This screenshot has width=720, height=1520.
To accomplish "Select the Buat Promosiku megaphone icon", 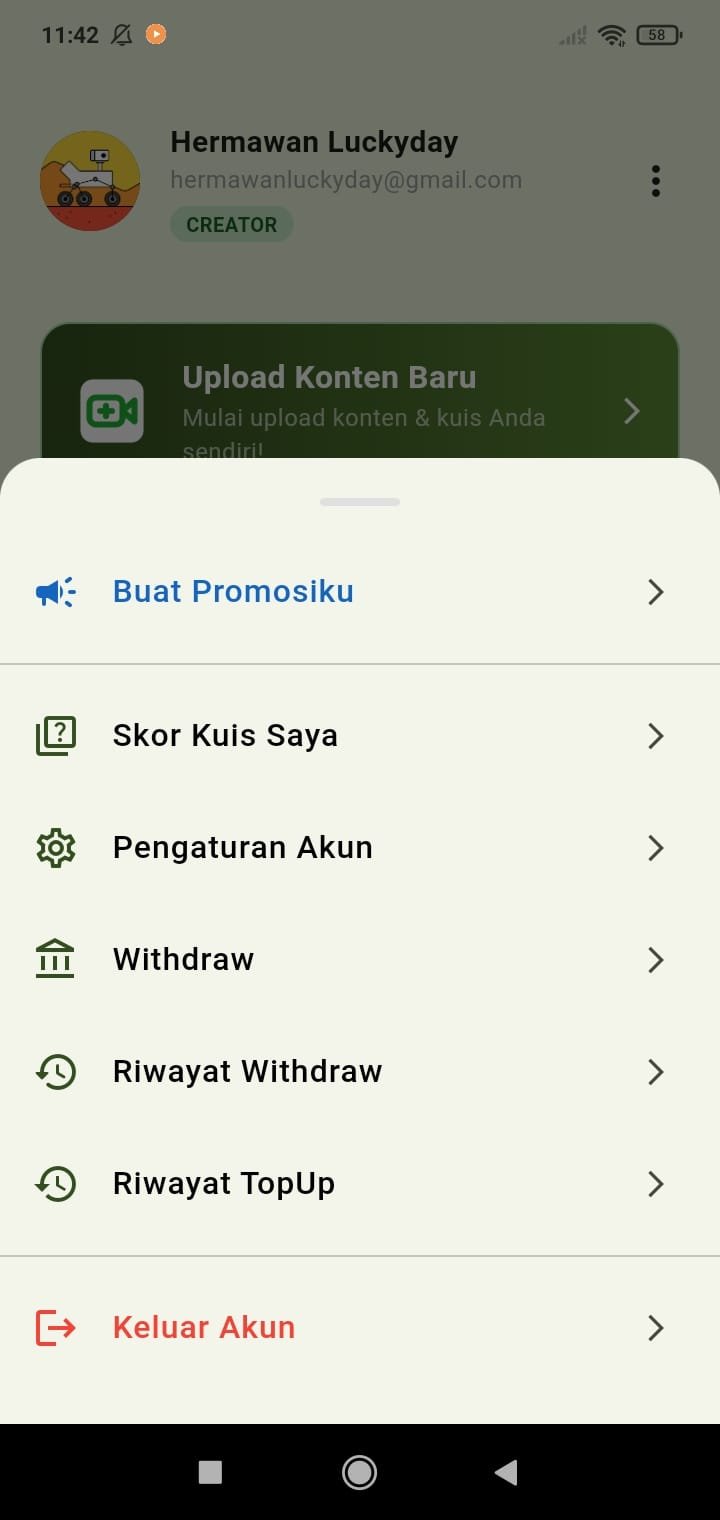I will point(56,591).
